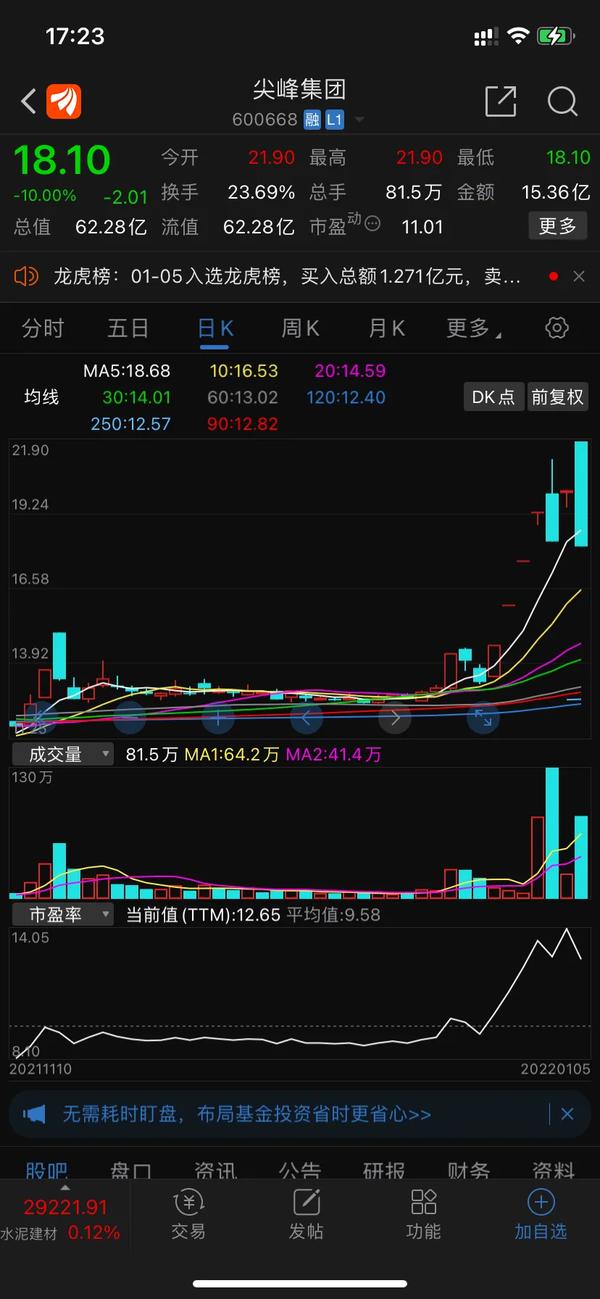Toggle the DK点 indicator
Image resolution: width=600 pixels, height=1299 pixels.
pyautogui.click(x=492, y=397)
